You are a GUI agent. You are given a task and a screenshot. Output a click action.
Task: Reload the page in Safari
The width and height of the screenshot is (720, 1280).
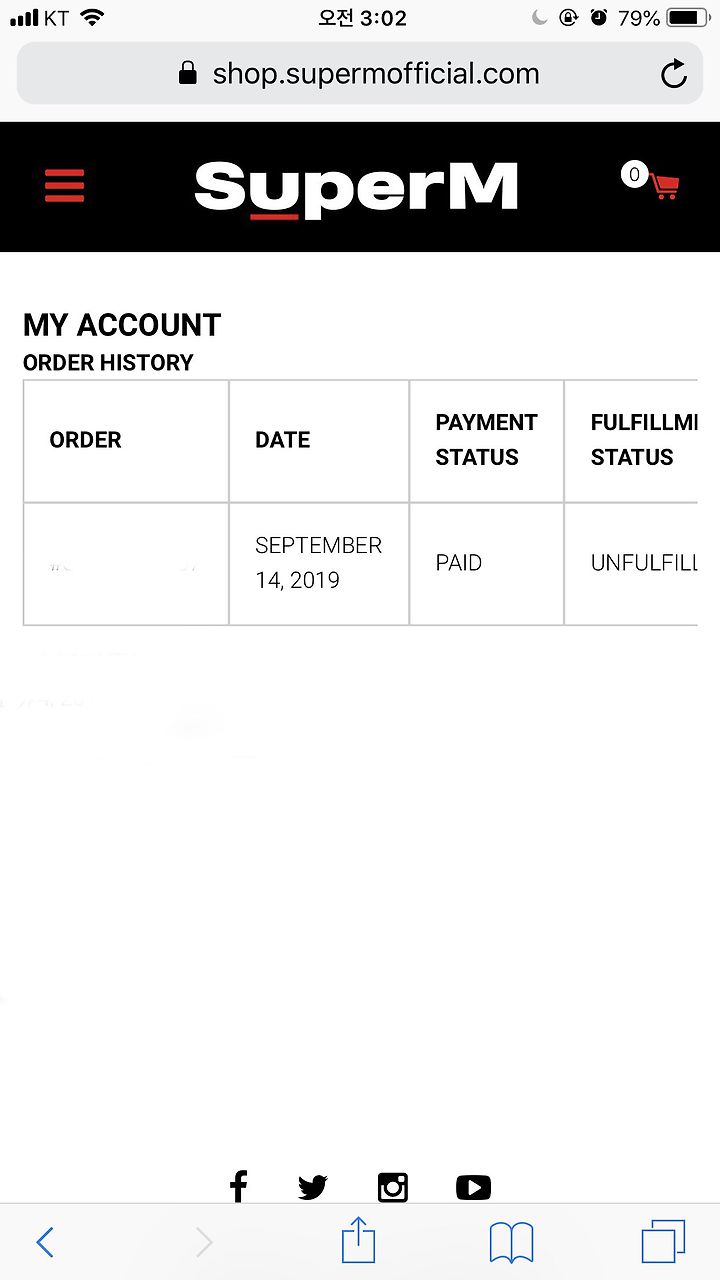click(x=674, y=74)
